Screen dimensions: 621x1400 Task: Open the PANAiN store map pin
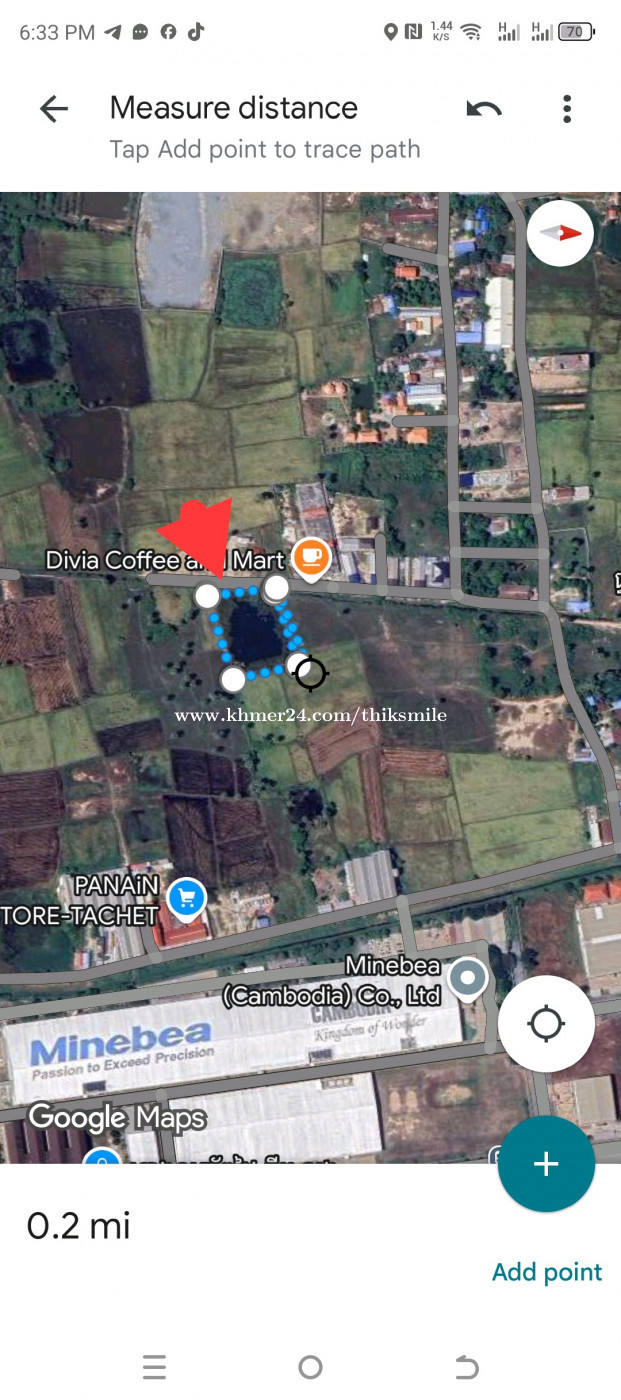(186, 897)
